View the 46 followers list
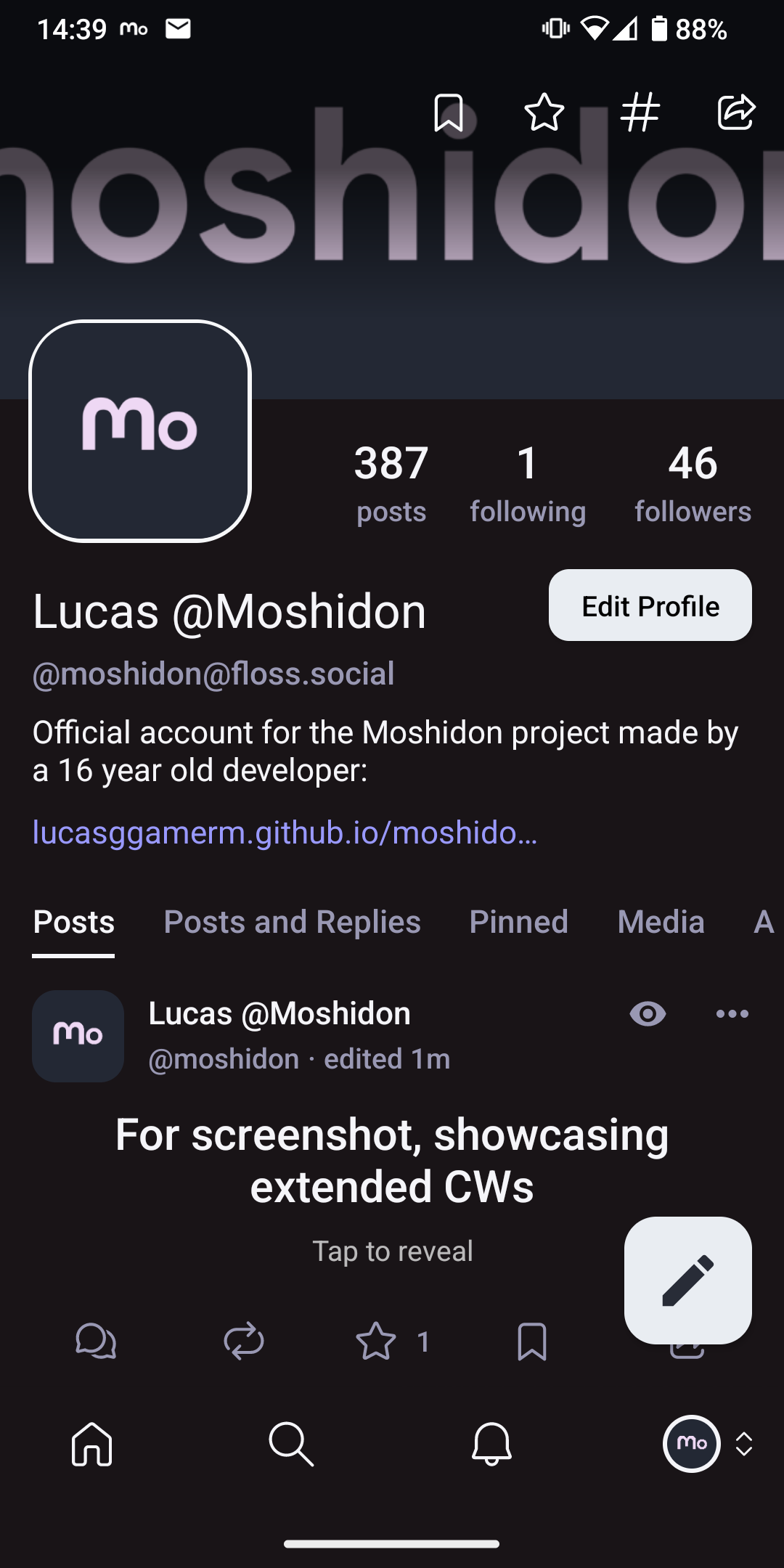Screen dimensions: 784x1568 pyautogui.click(x=693, y=483)
